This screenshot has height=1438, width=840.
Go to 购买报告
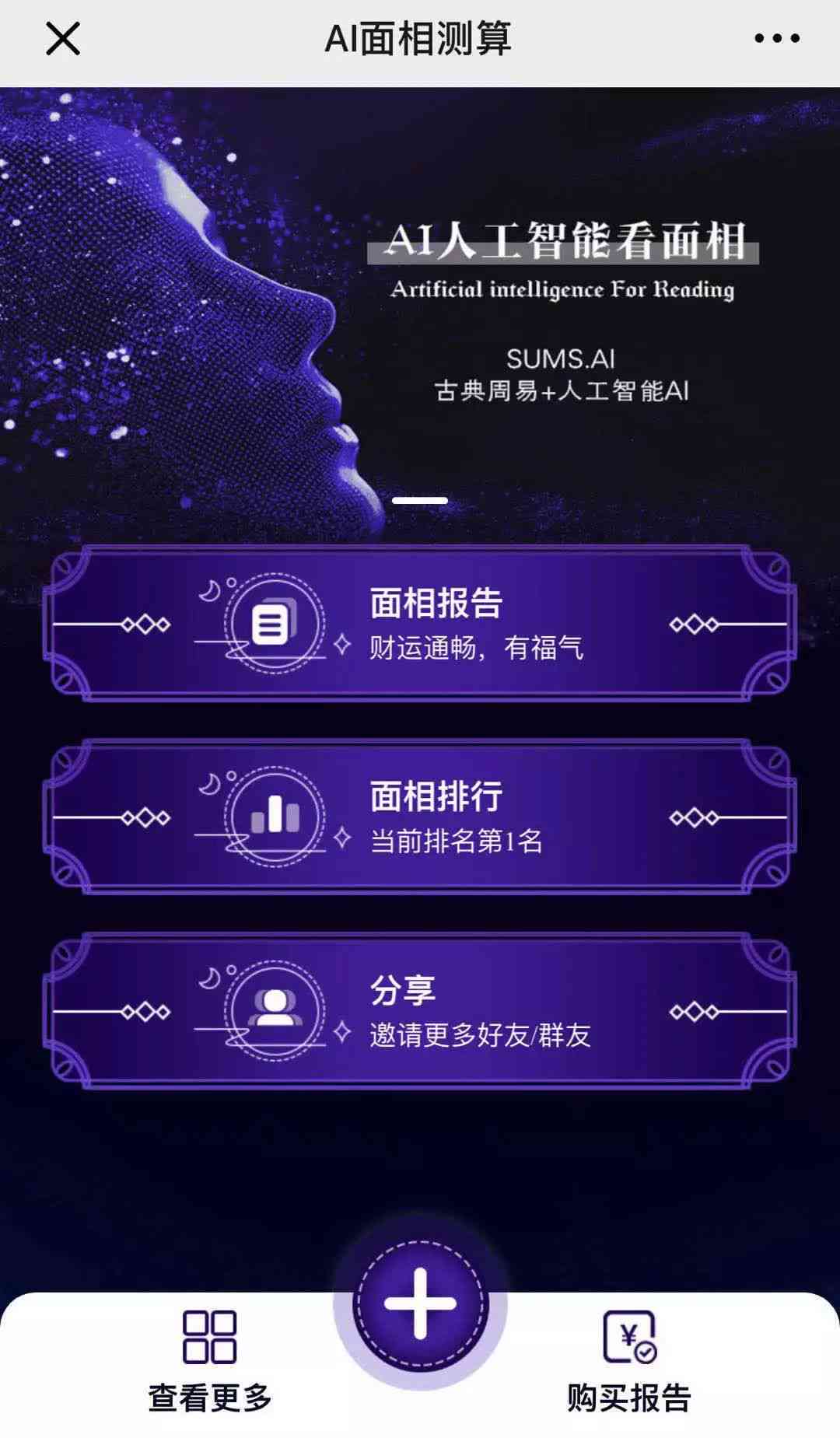[629, 1361]
